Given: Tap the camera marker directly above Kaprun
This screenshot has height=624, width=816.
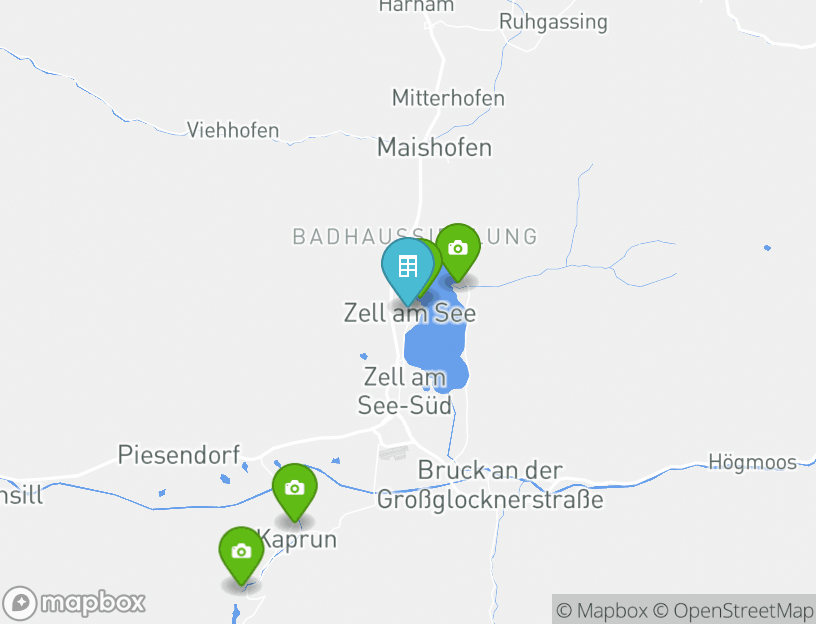Looking at the screenshot, I should coord(294,489).
